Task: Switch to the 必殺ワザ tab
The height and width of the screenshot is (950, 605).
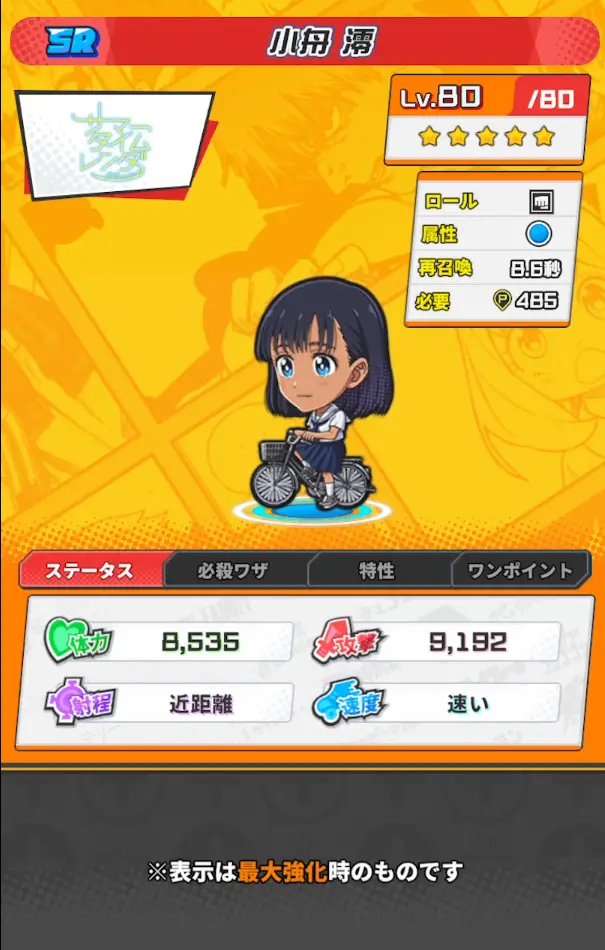Action: pyautogui.click(x=233, y=571)
